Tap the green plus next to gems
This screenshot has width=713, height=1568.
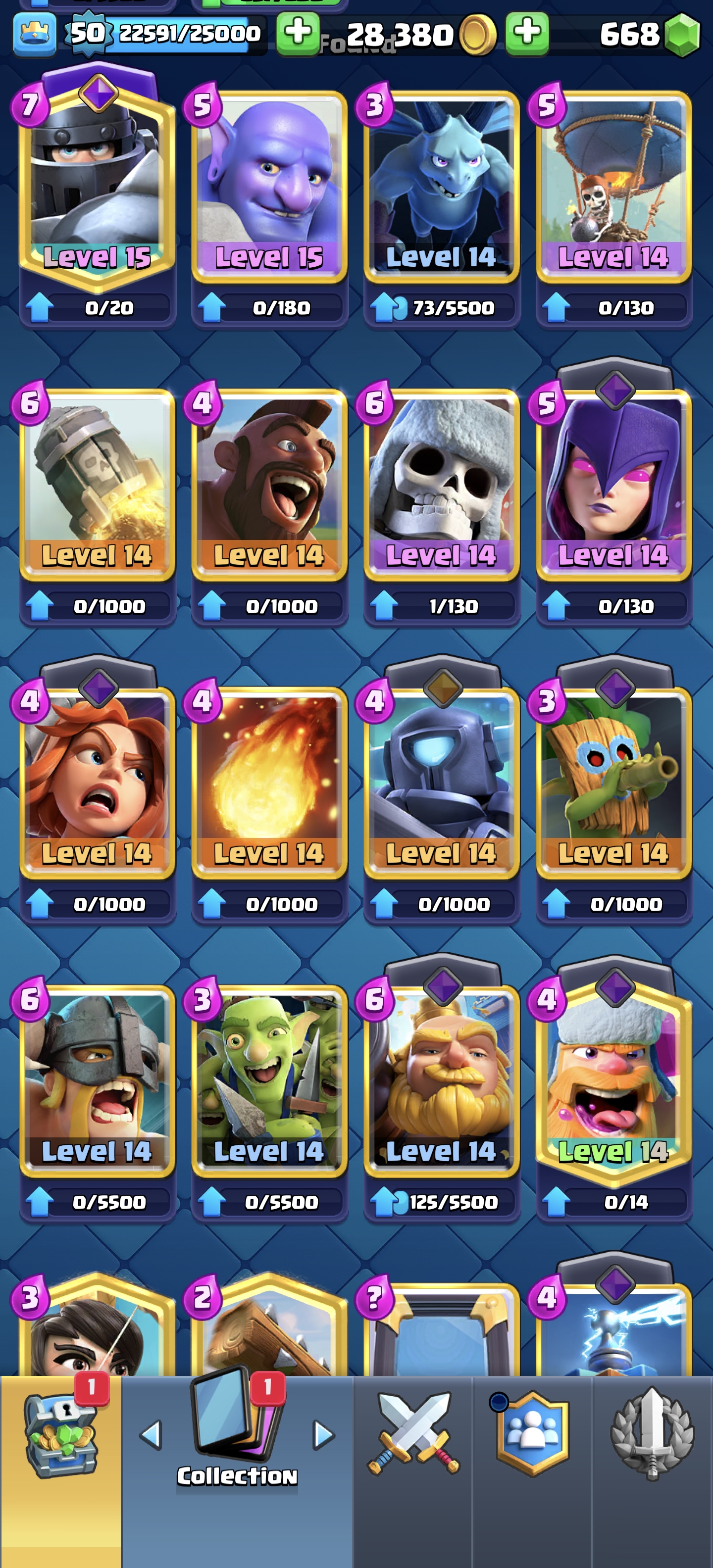pyautogui.click(x=527, y=34)
